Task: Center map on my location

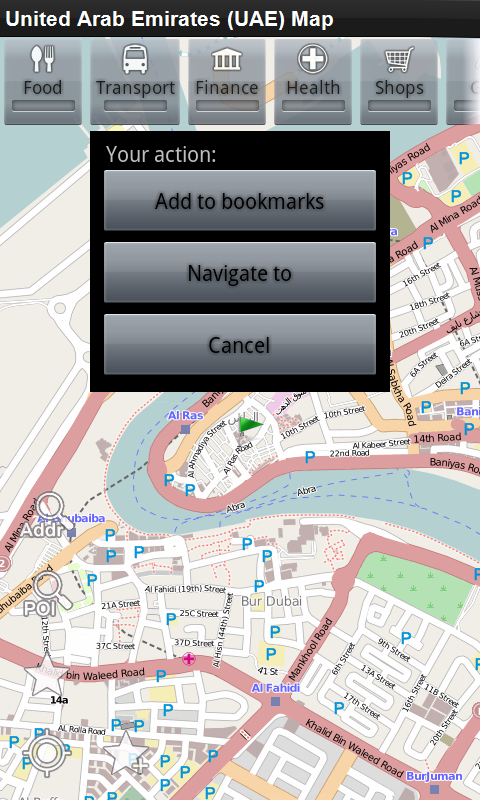Action: tap(46, 753)
